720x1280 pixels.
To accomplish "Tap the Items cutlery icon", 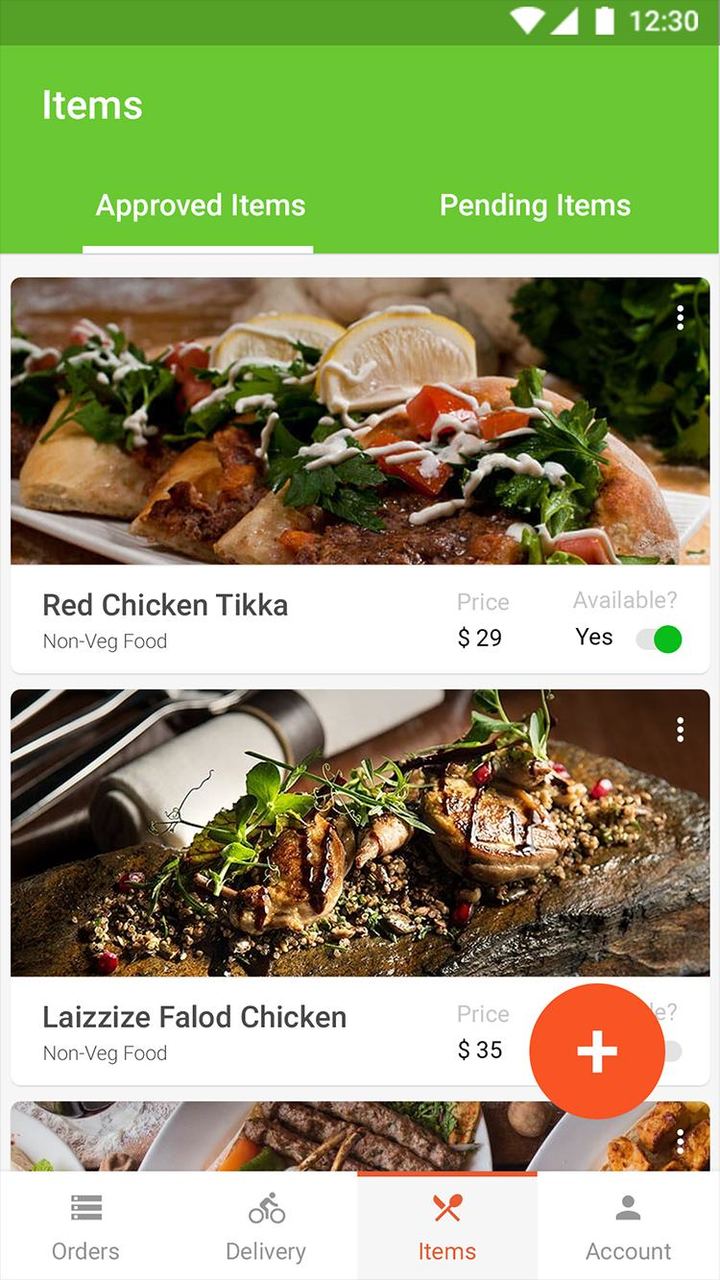I will (447, 1207).
